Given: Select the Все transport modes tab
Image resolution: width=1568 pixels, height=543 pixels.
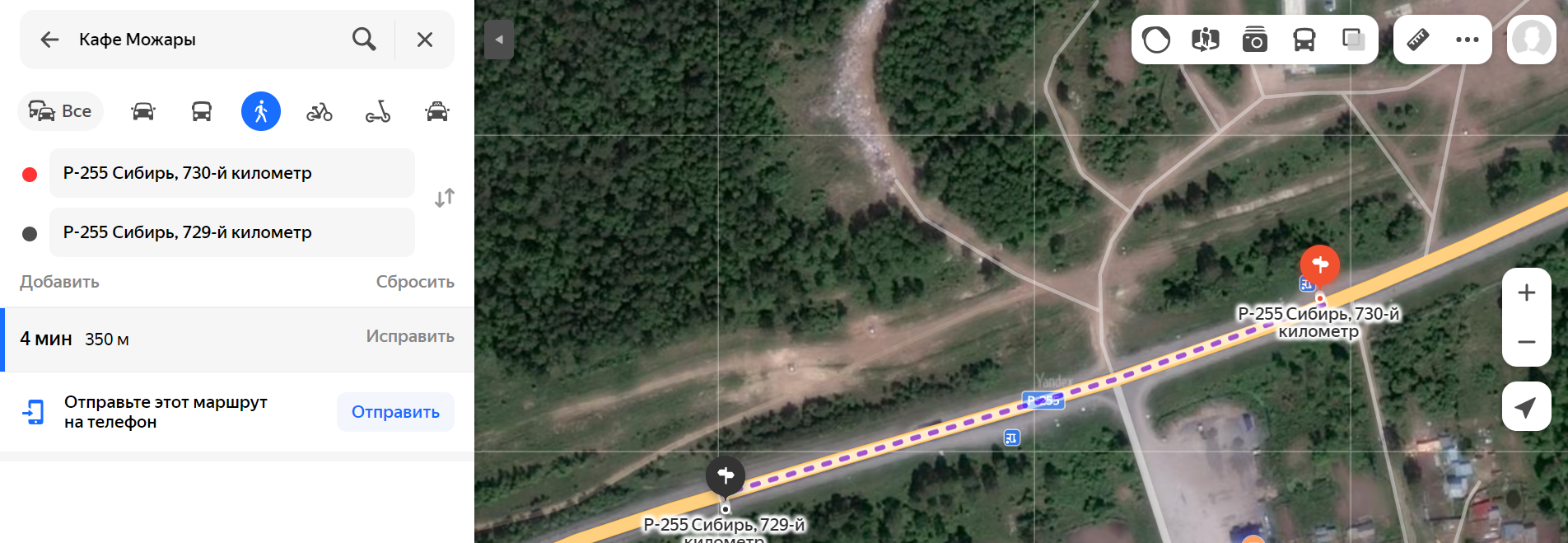Looking at the screenshot, I should [x=60, y=111].
